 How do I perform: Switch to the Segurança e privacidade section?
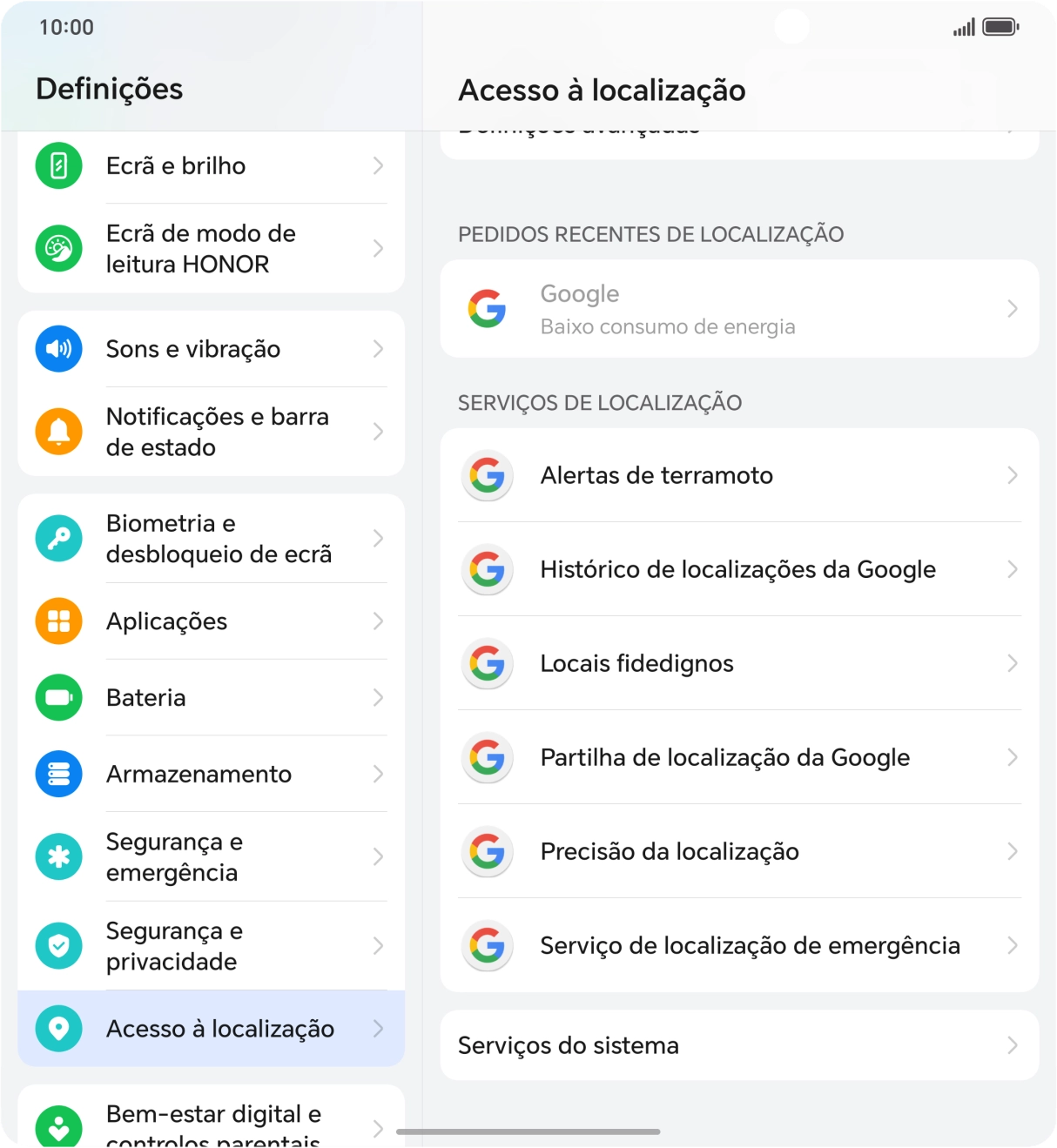[x=211, y=946]
